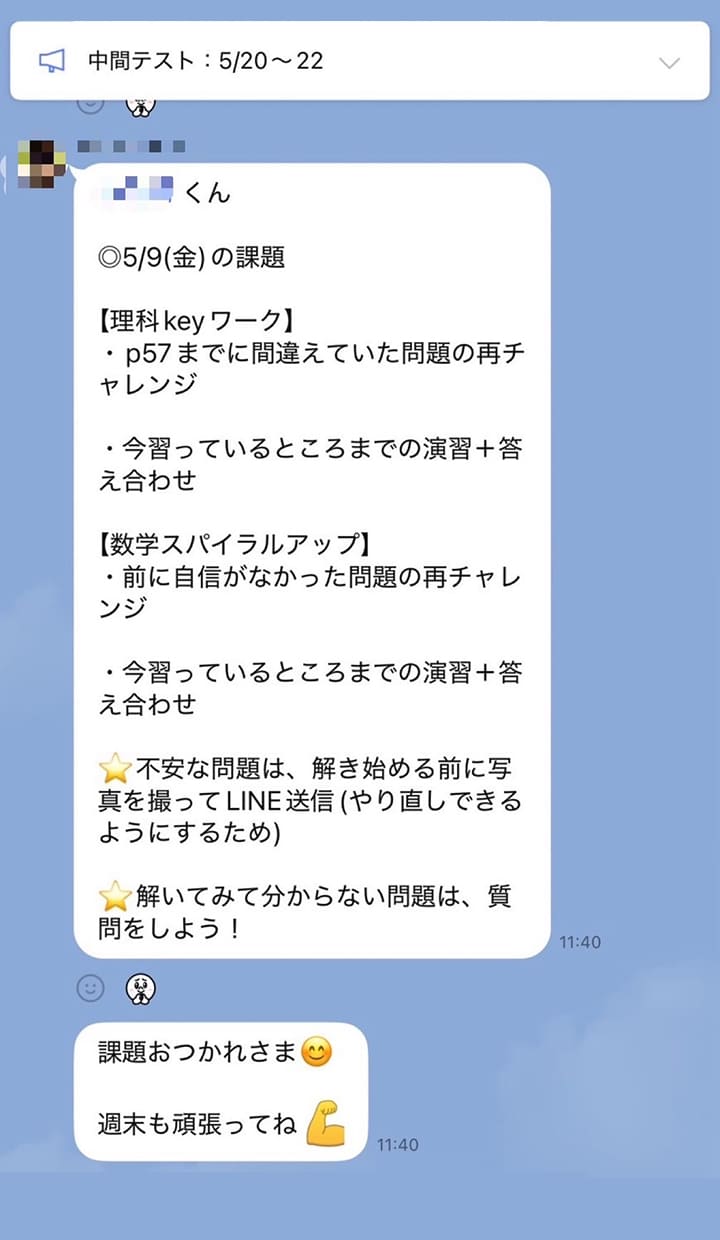720x1240 pixels.
Task: Open the sender's pixelated profile picture
Action: 39,164
